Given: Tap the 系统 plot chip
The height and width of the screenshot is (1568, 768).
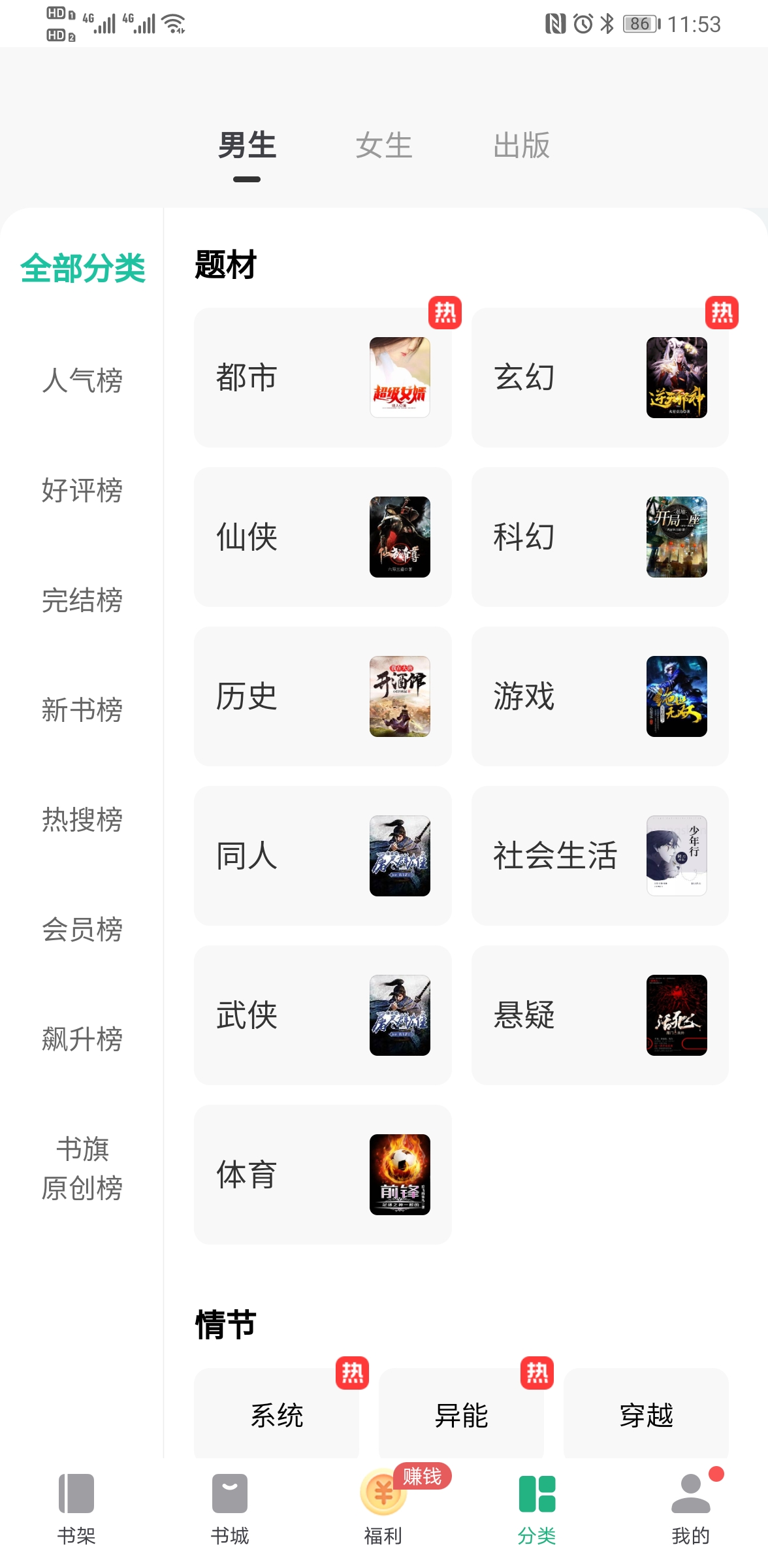Looking at the screenshot, I should pos(277,1415).
